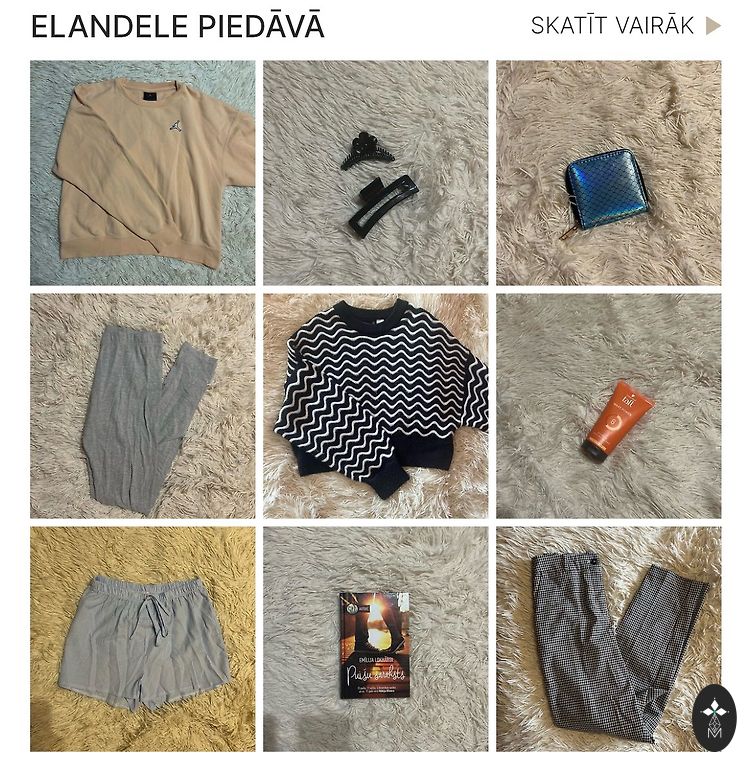The width and height of the screenshot is (753, 768).
Task: View the book listing
Action: [376, 639]
